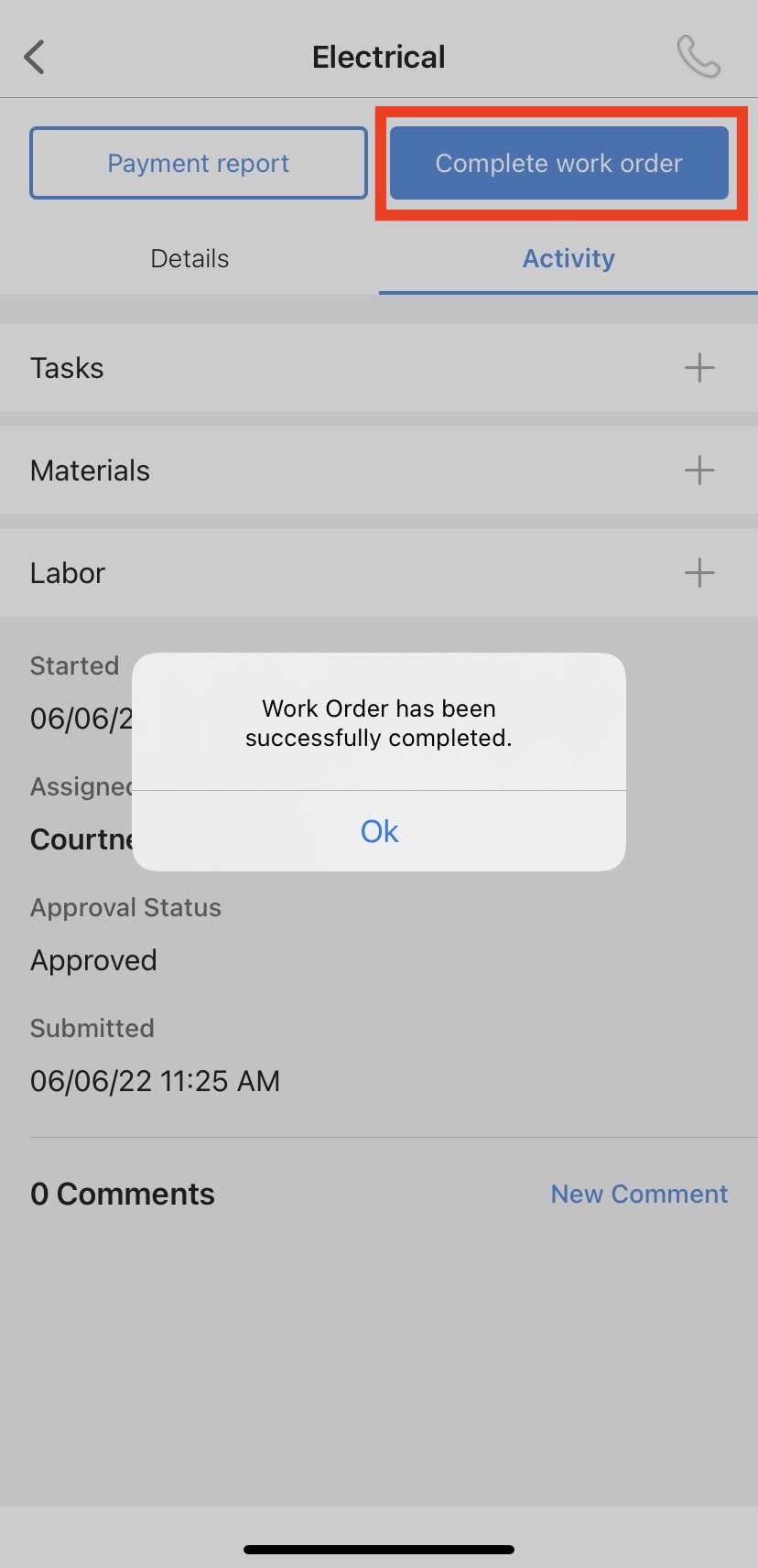This screenshot has height=1568, width=758.
Task: Dismiss the dialog by tapping Ok
Action: [x=379, y=831]
